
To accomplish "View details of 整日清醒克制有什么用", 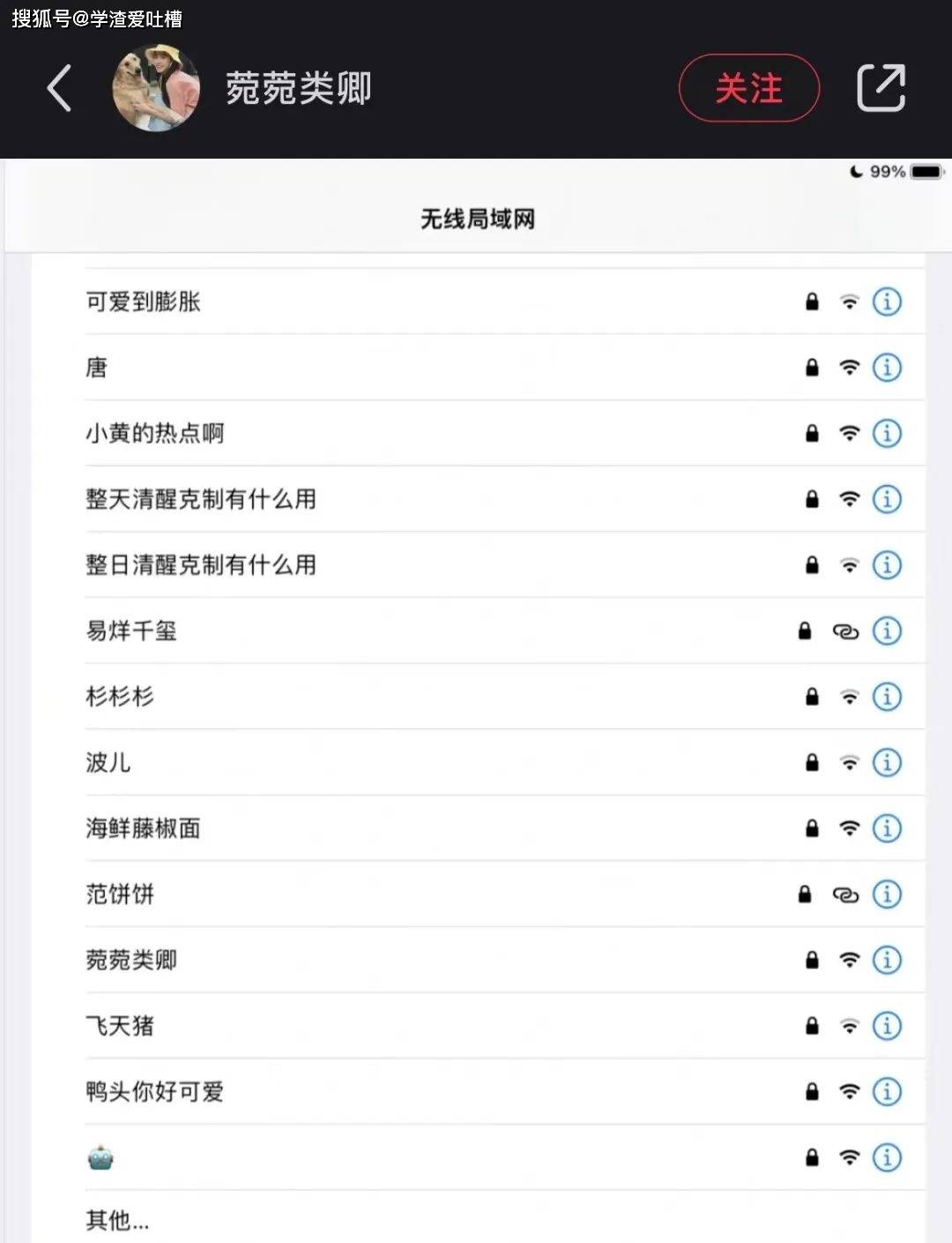I will (x=887, y=565).
